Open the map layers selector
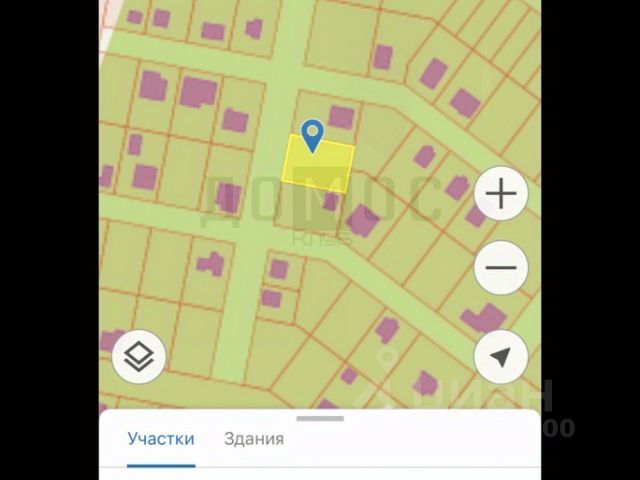Screen dimensions: 640x480 139,357
